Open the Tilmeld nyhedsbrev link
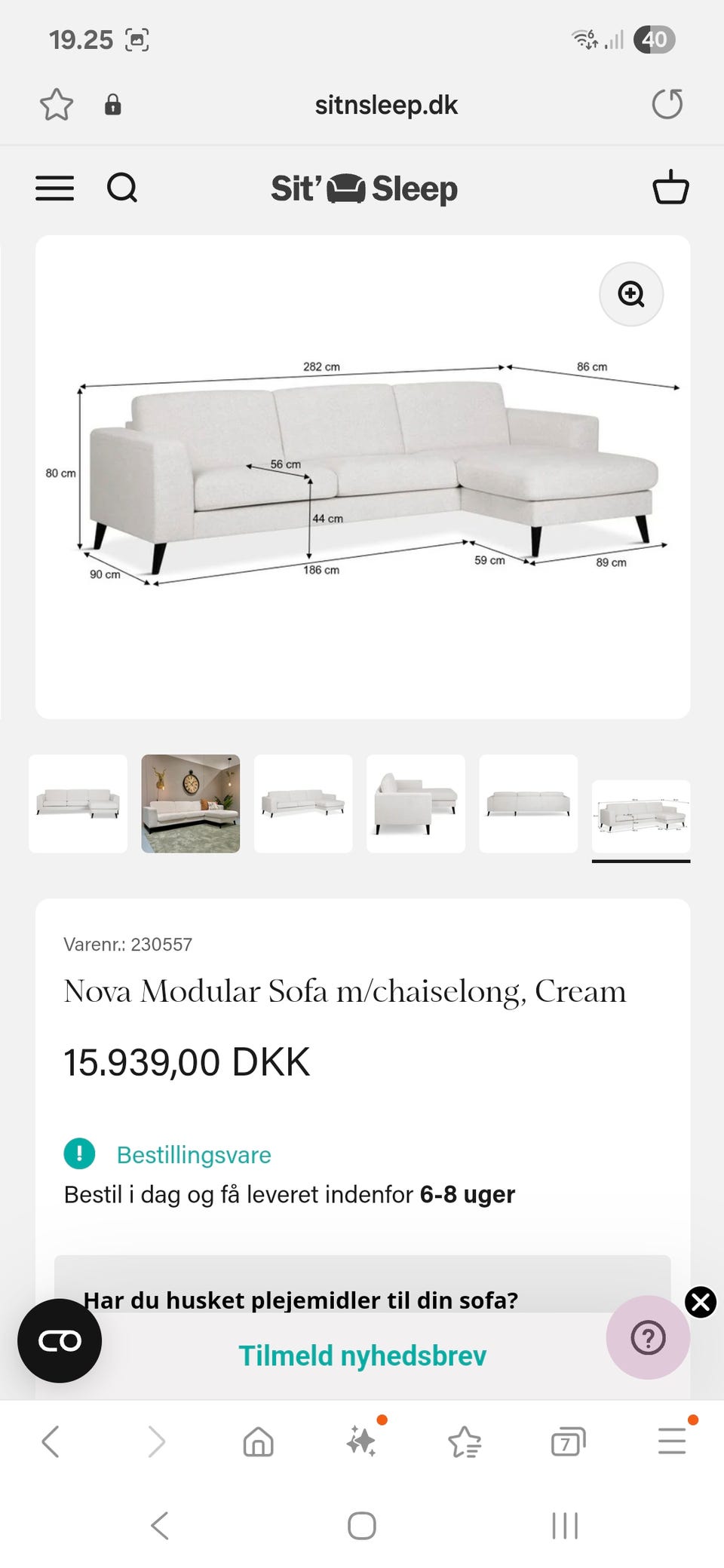The image size is (724, 1568). click(361, 1355)
